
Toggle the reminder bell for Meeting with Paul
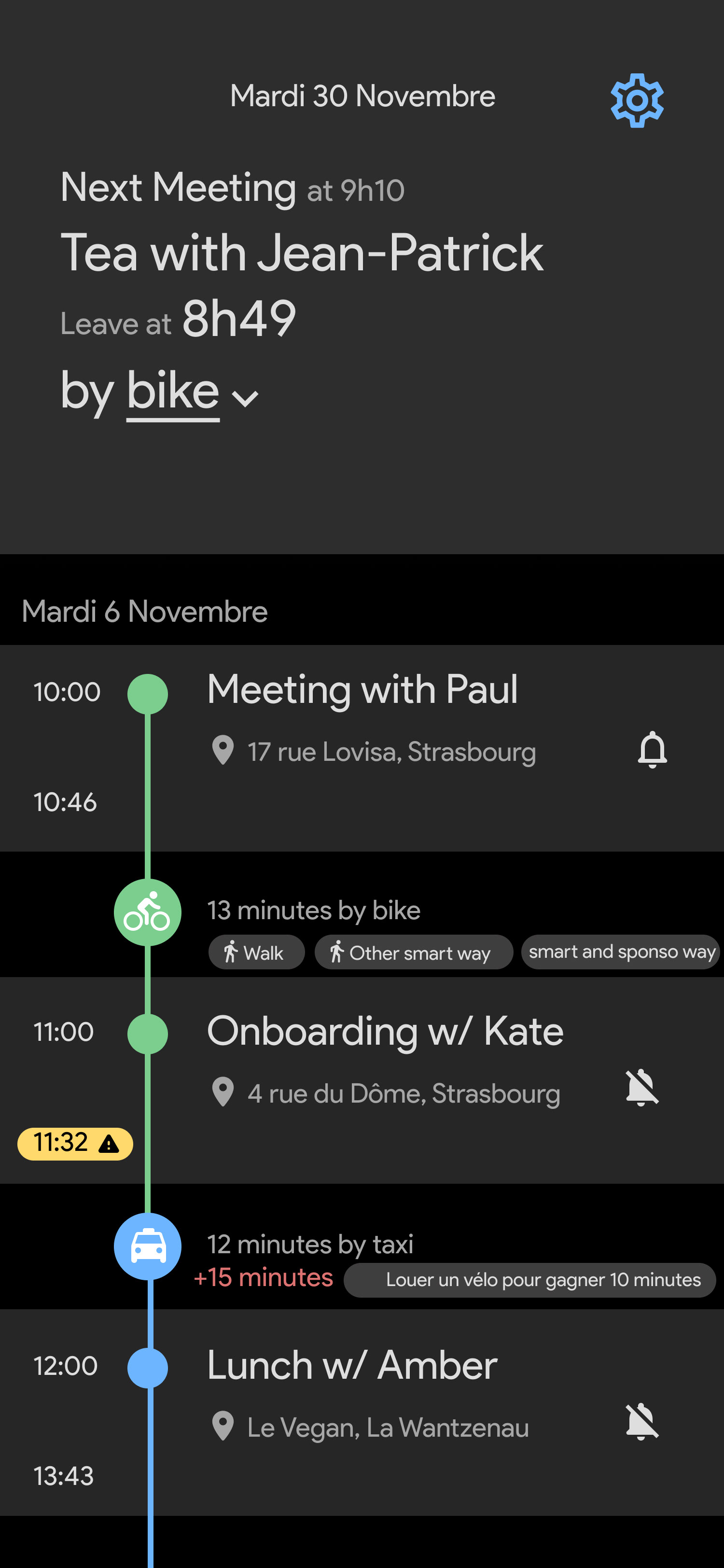pyautogui.click(x=652, y=749)
